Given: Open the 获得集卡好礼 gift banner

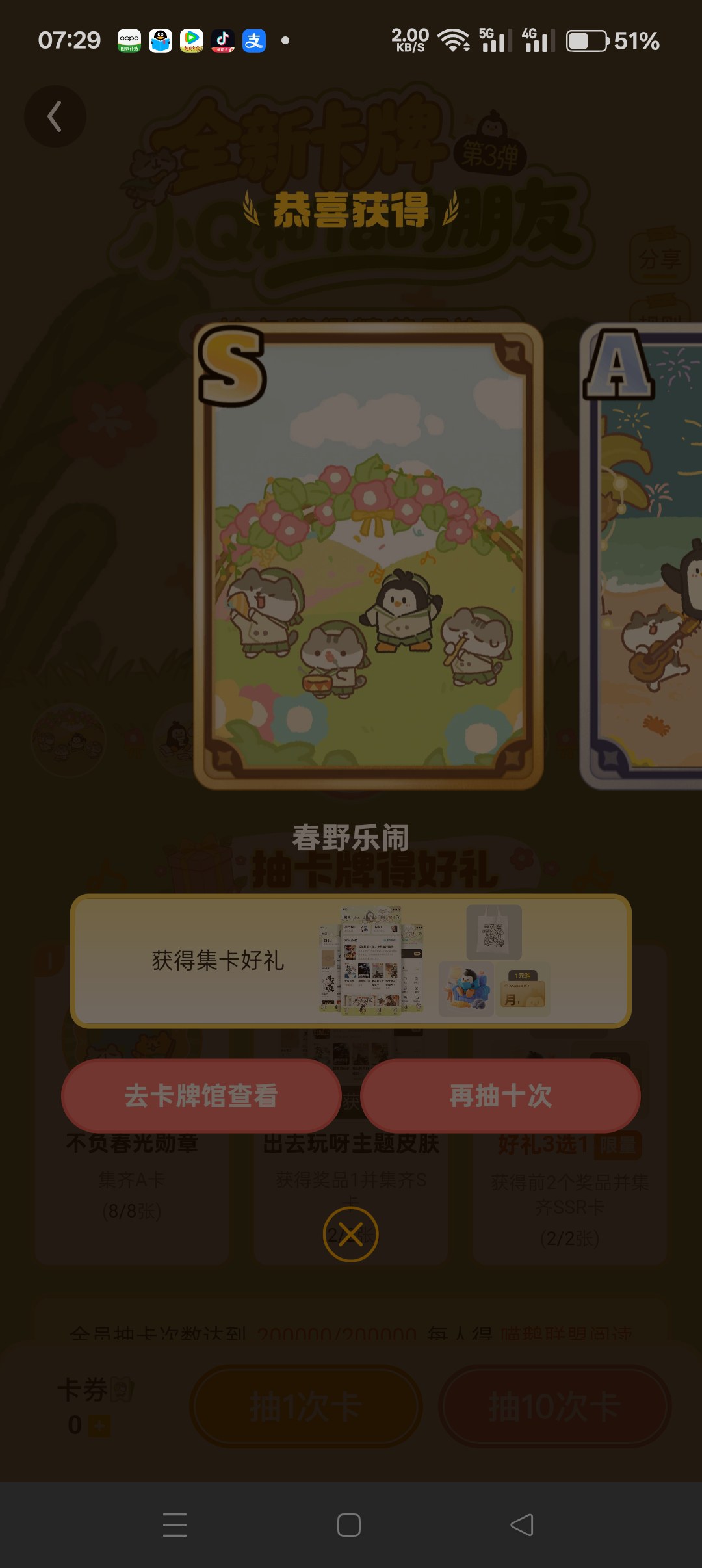Looking at the screenshot, I should (x=350, y=961).
